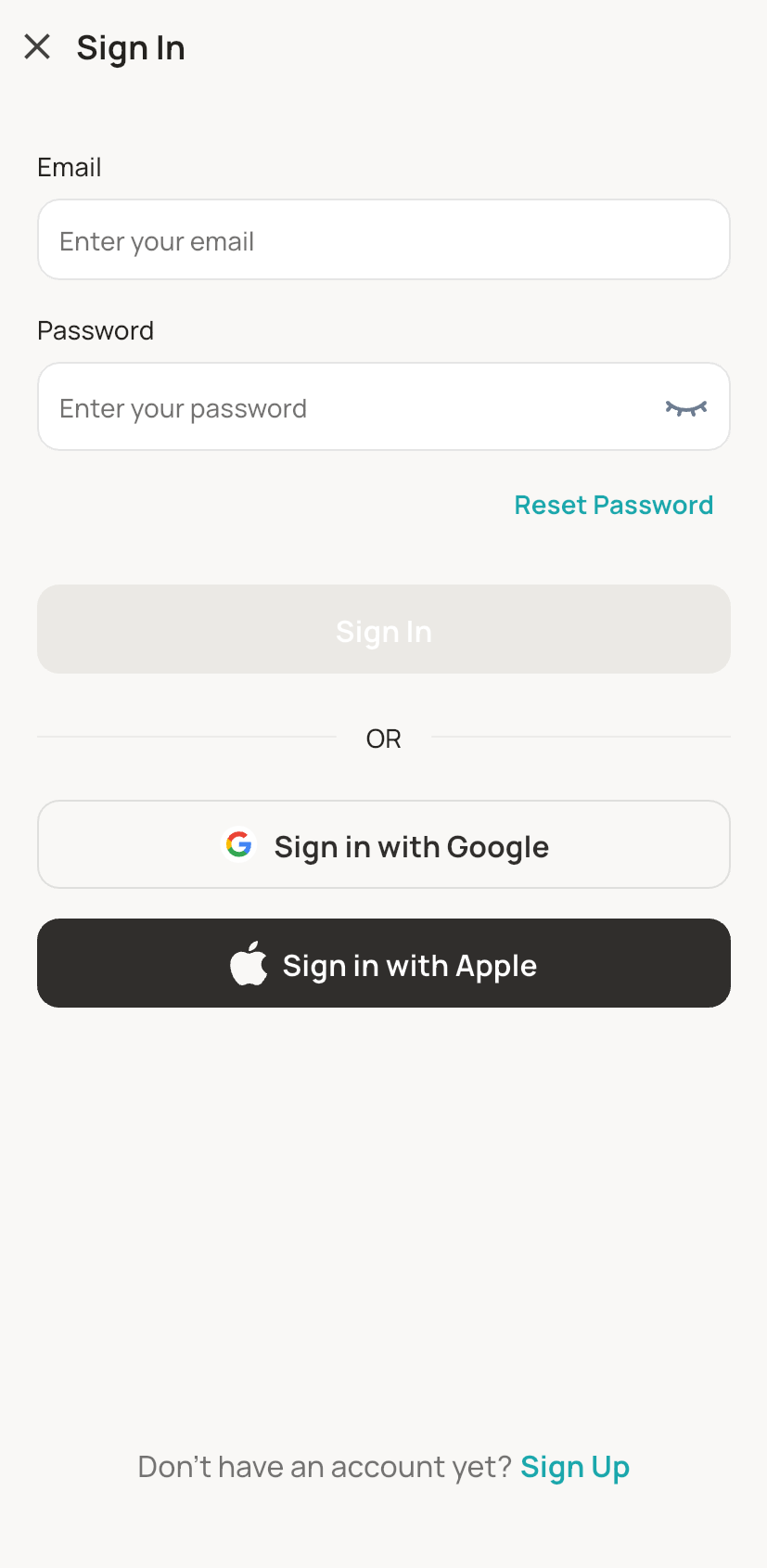Choose Sign in with Apple

(383, 964)
